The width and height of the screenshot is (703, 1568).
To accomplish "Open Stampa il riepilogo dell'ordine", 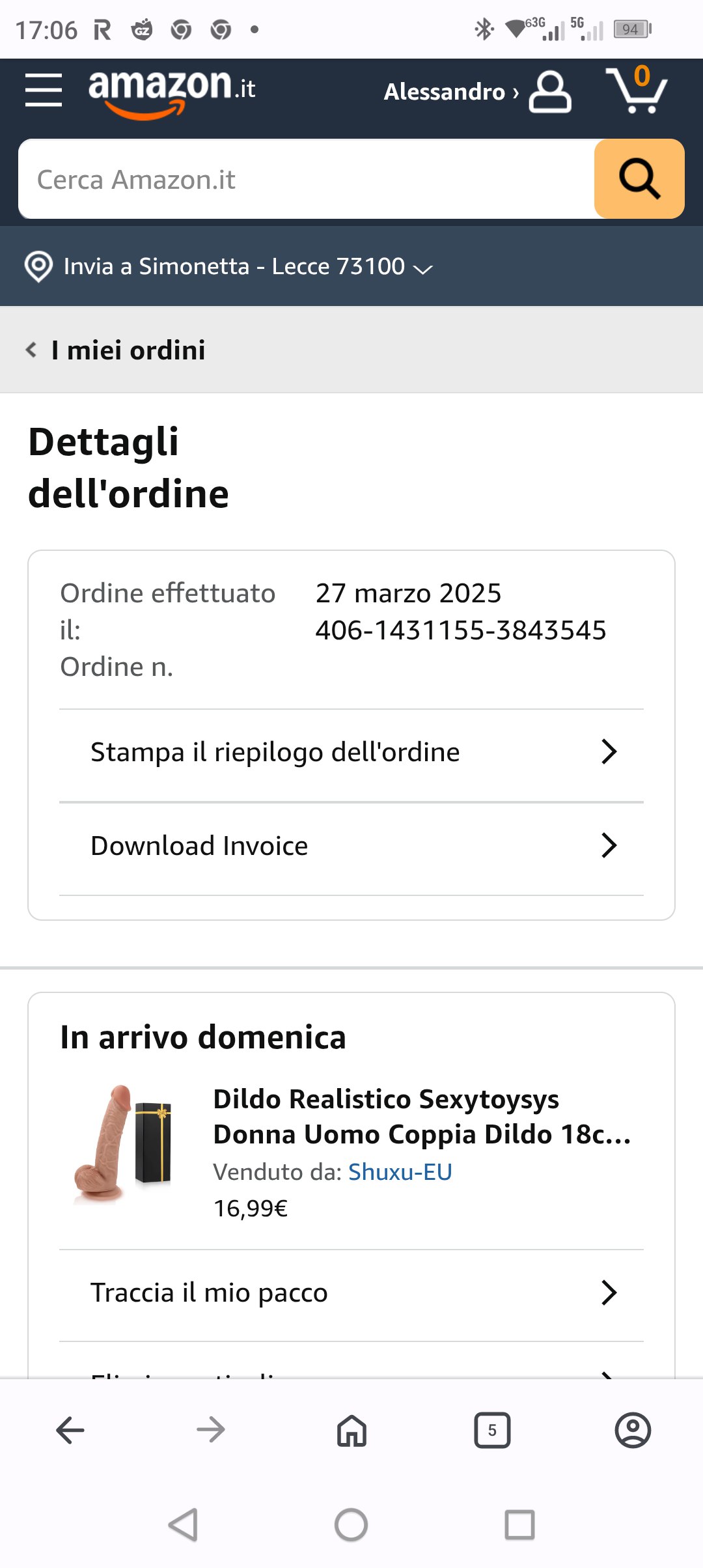I will 351,752.
